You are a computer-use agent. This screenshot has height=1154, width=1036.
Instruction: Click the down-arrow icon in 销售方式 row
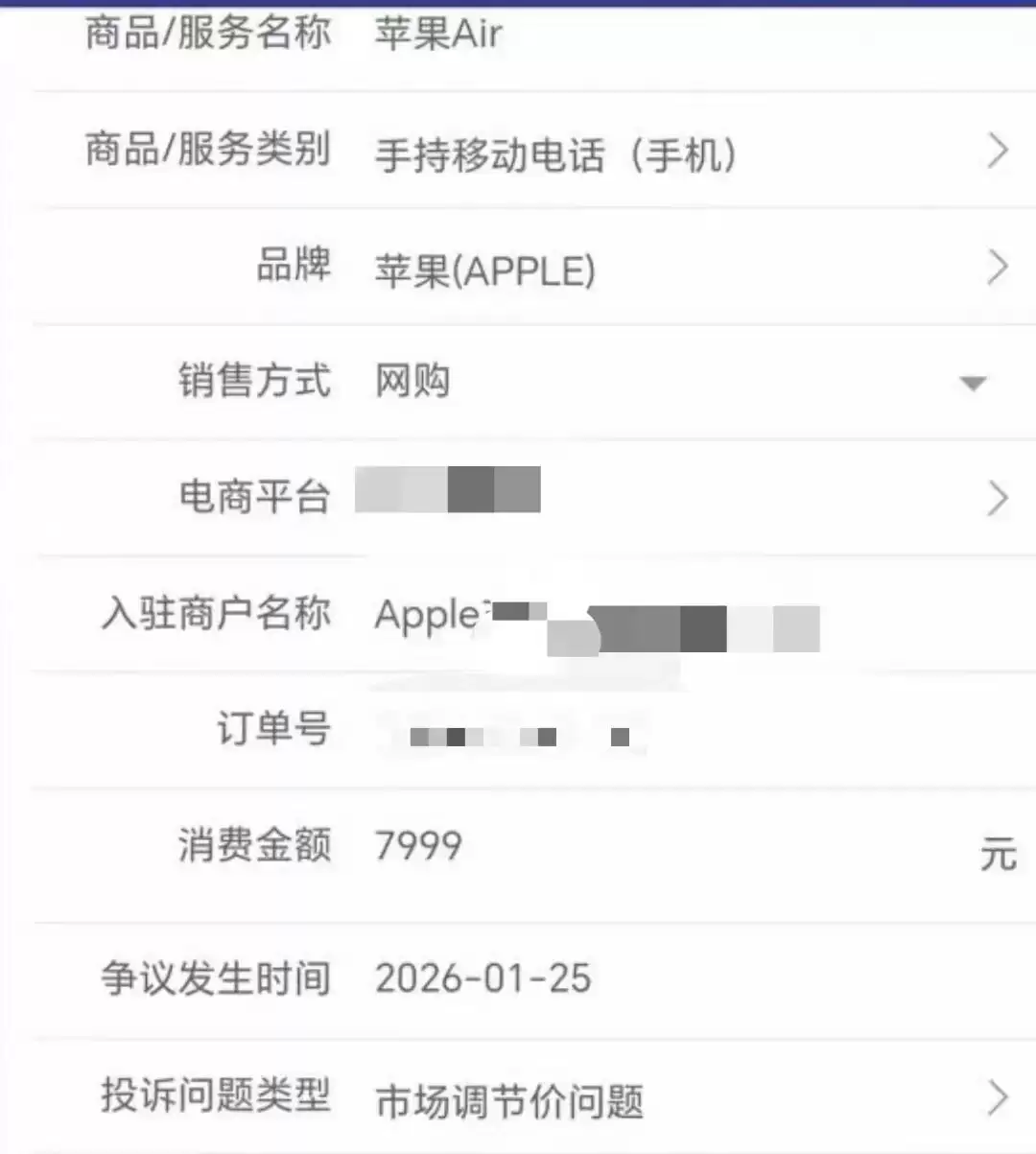pos(975,384)
